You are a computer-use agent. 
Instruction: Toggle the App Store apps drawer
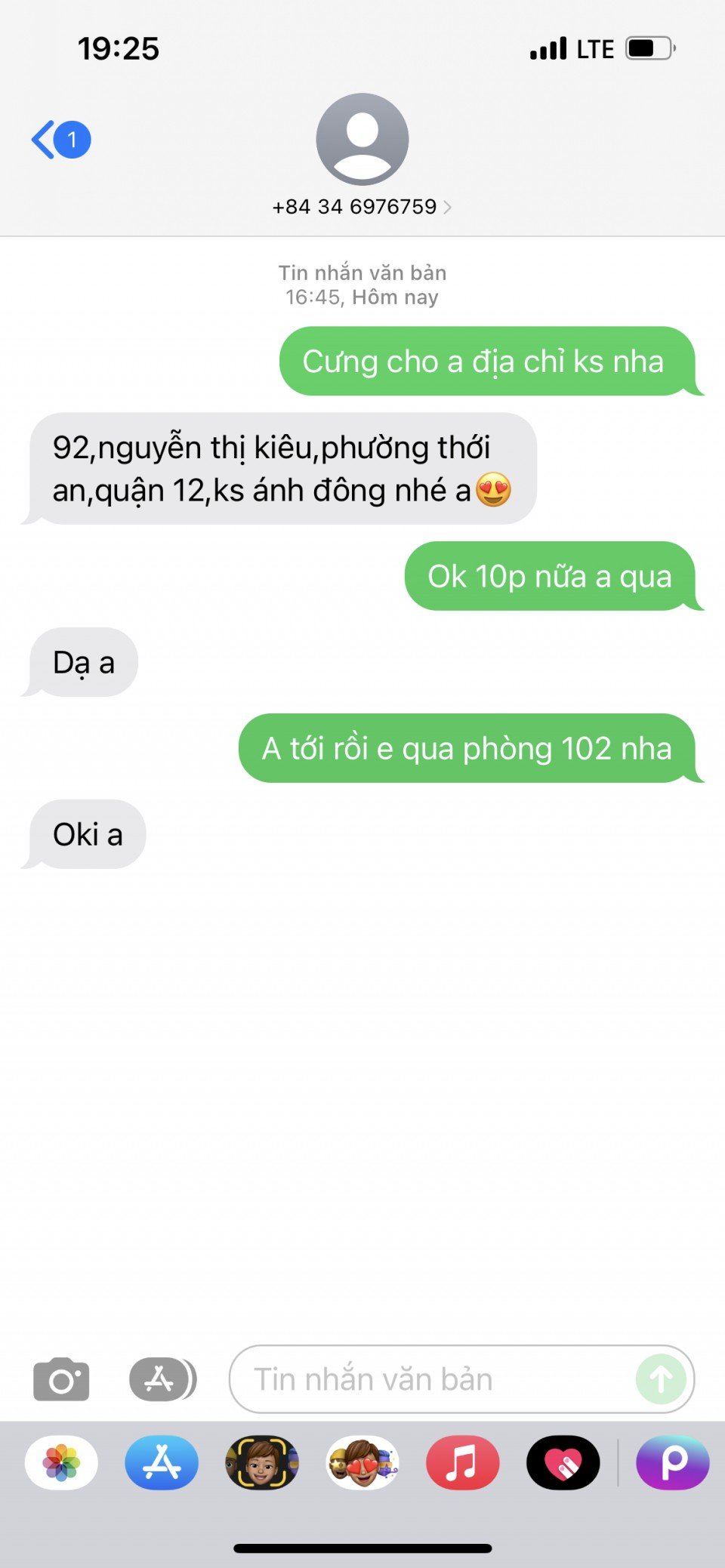click(x=162, y=1379)
